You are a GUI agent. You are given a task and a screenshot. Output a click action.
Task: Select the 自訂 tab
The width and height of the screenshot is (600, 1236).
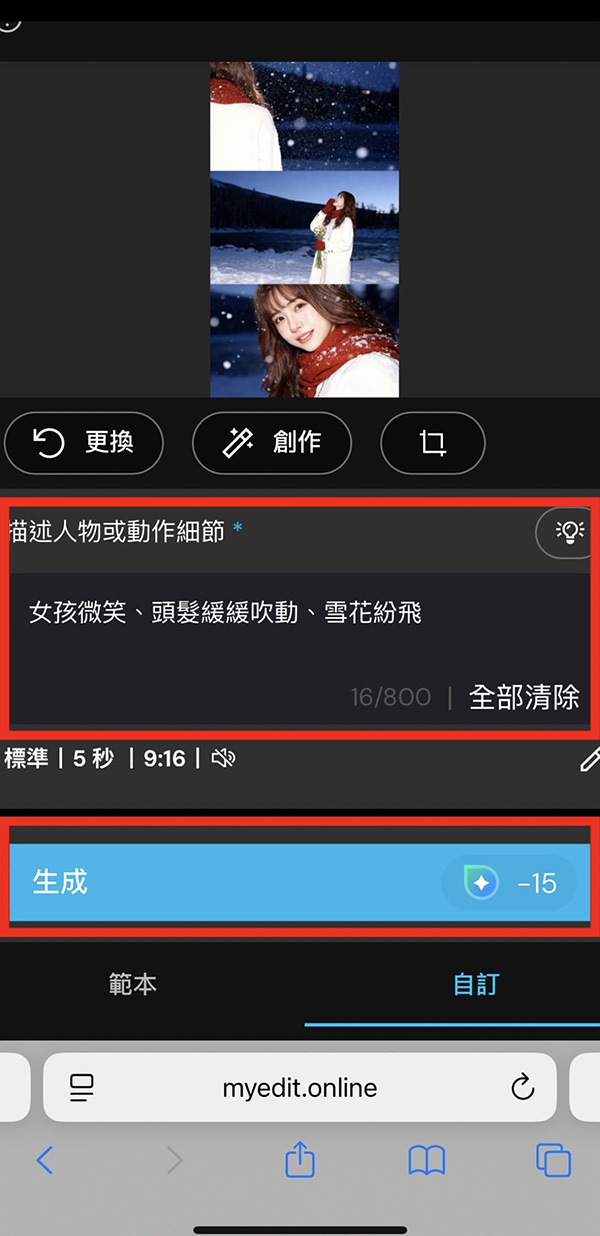coord(476,984)
